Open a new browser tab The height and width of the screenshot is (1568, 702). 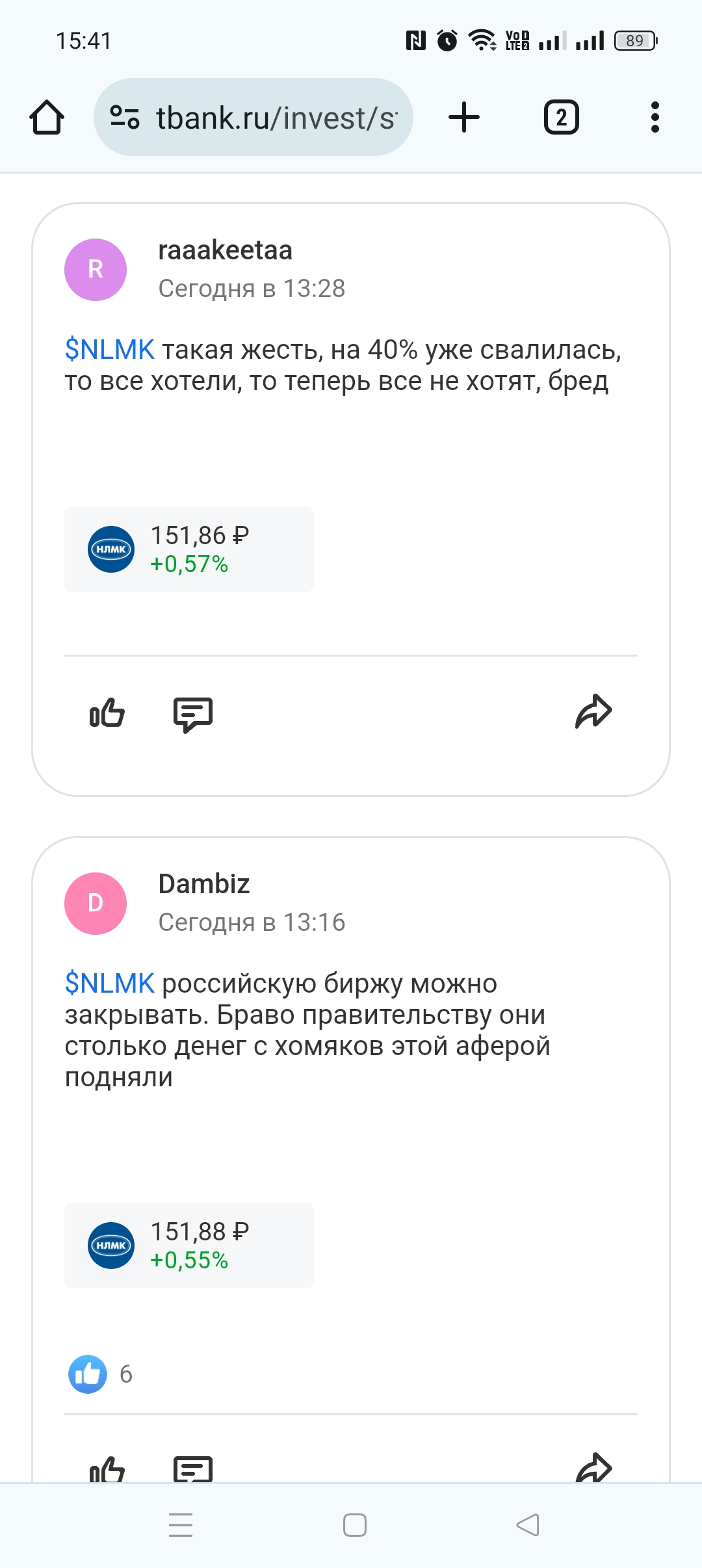[464, 118]
